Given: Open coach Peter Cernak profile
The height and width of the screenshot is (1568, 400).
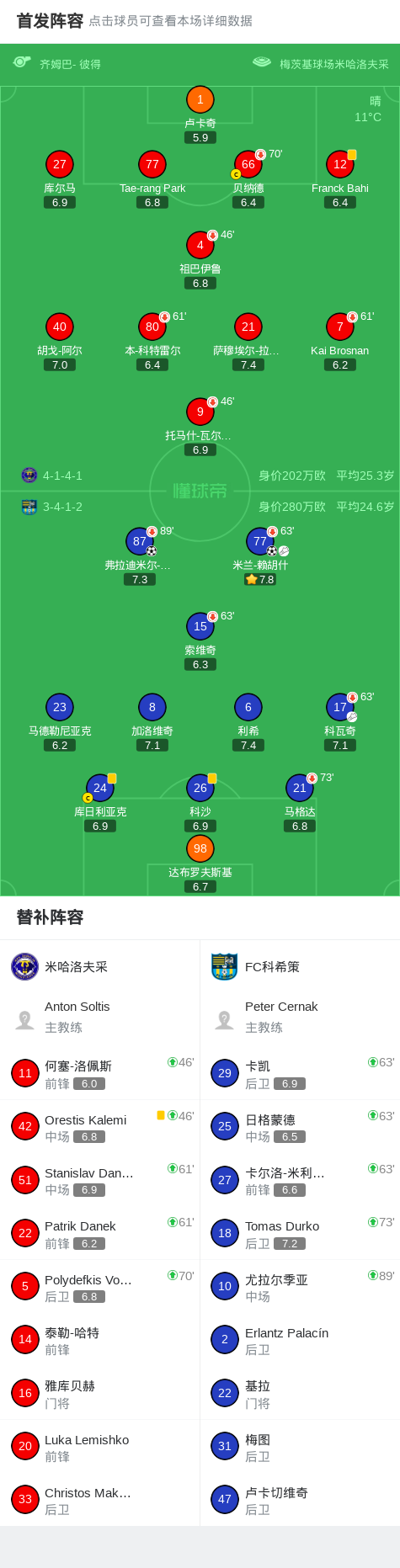Looking at the screenshot, I should [300, 1017].
